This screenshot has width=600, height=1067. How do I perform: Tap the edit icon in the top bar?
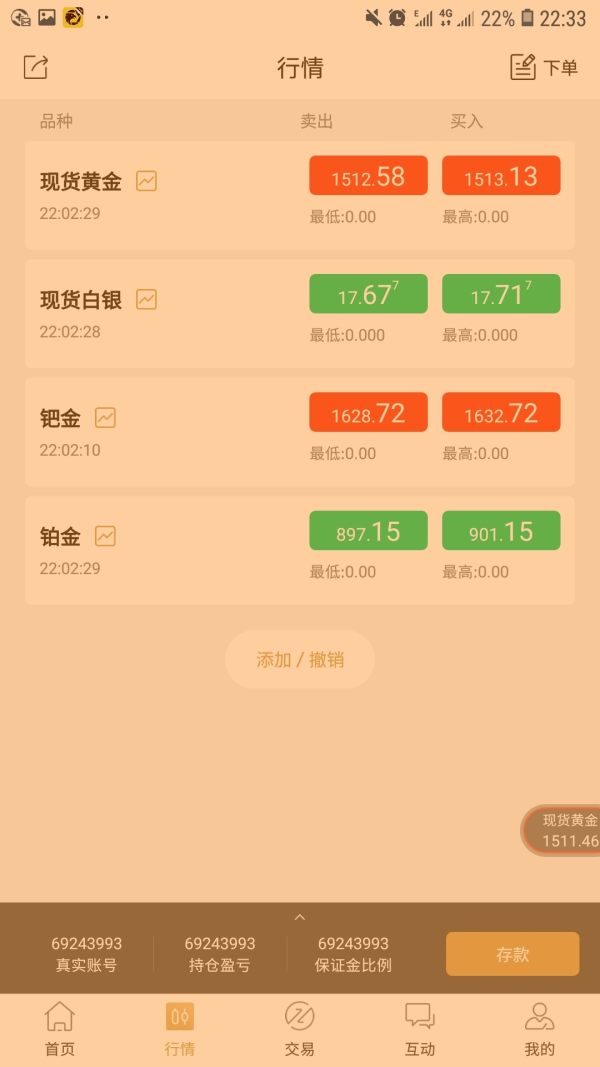click(36, 67)
